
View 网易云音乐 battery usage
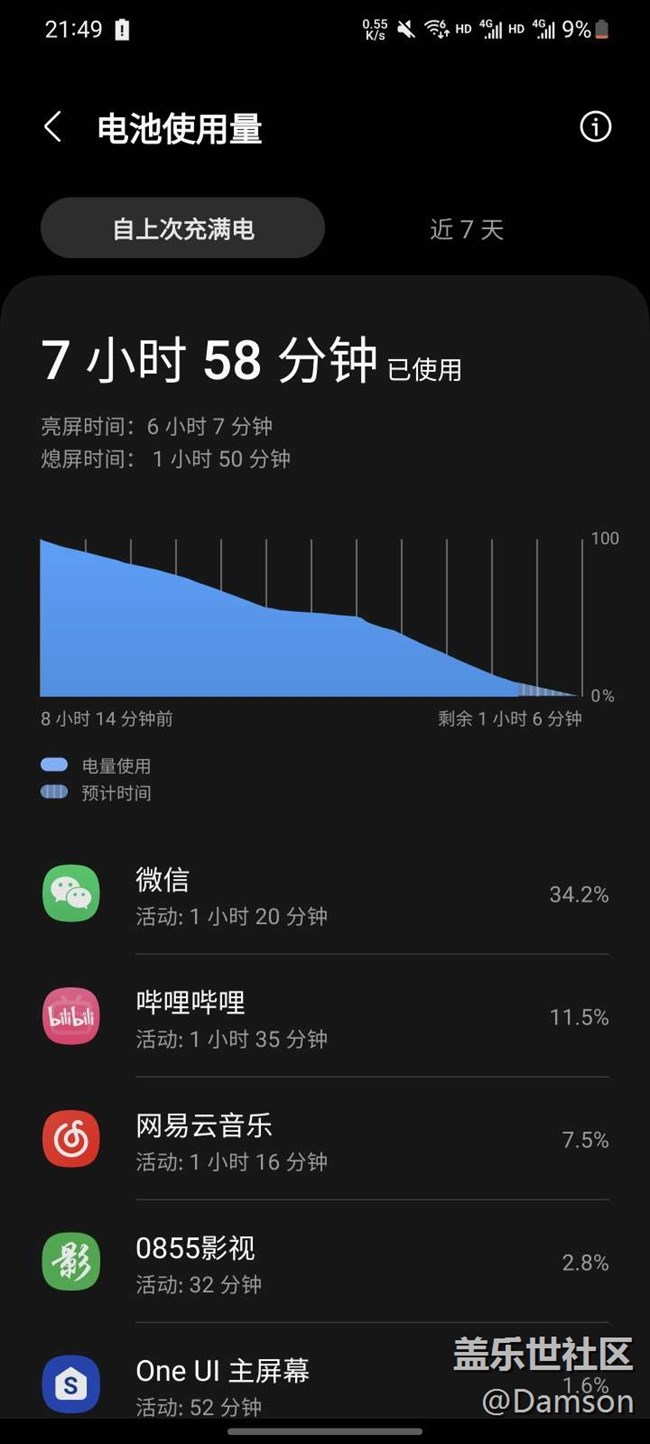pyautogui.click(x=325, y=1139)
